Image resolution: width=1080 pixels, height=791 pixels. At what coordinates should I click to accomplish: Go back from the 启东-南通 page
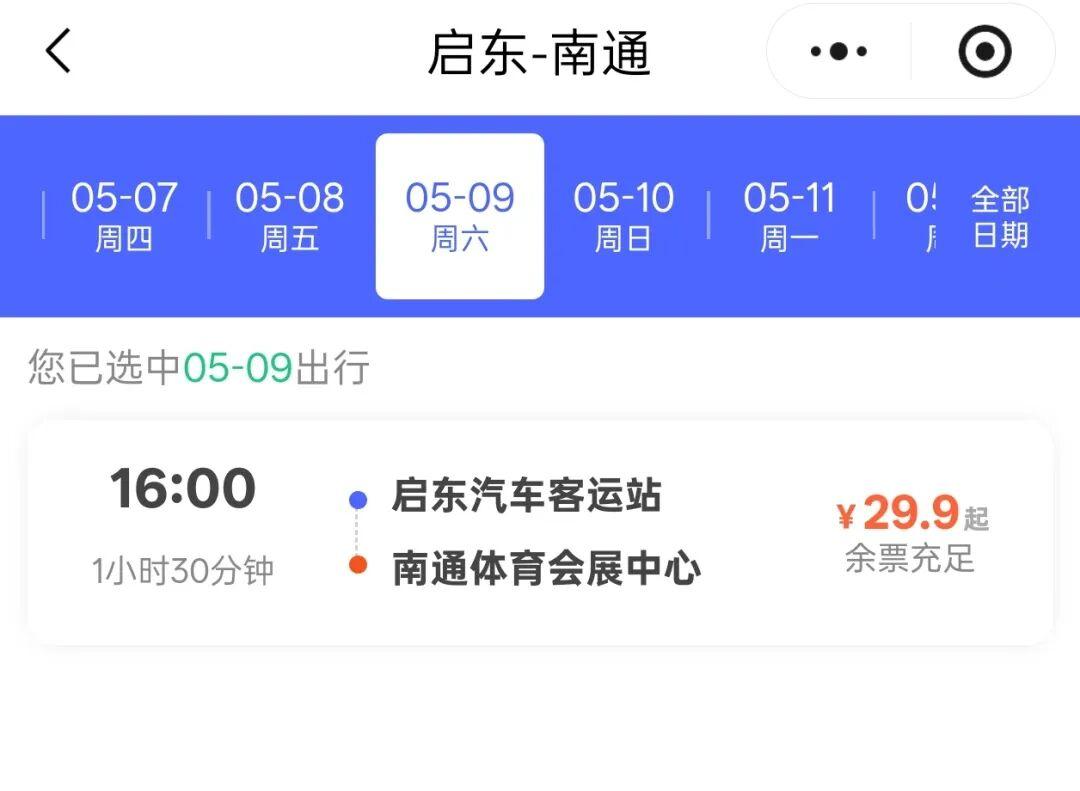(59, 51)
